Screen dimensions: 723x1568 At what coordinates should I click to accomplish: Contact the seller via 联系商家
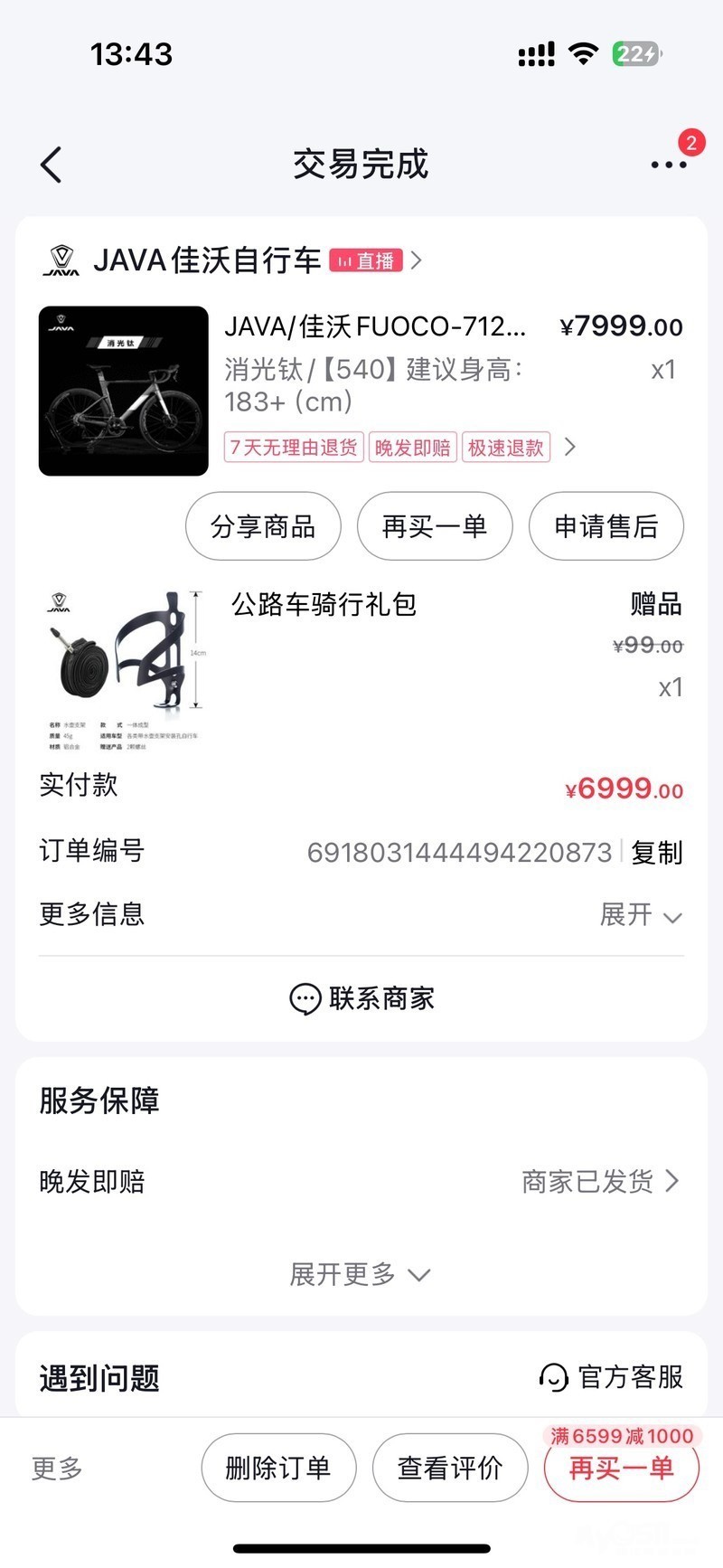click(361, 998)
